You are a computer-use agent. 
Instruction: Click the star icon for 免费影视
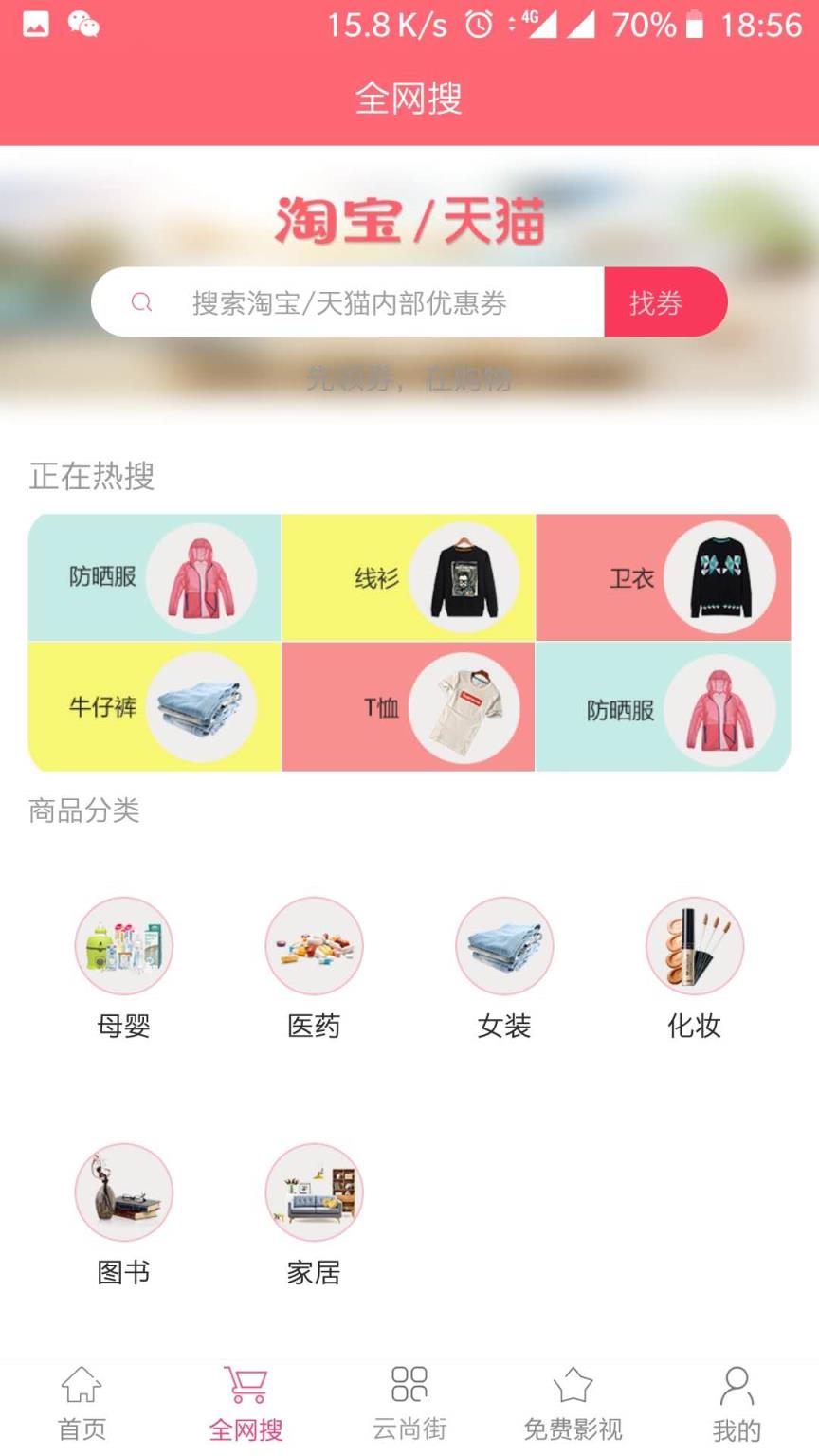[573, 1386]
